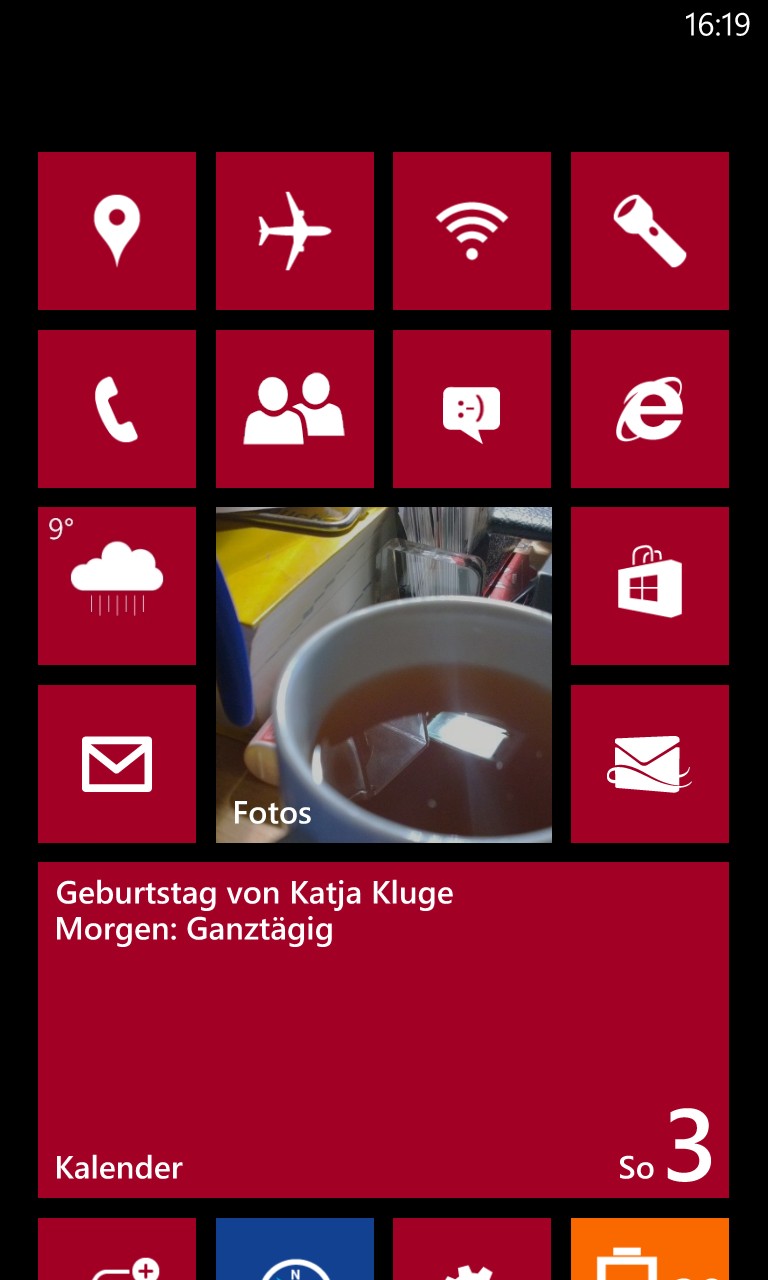Open the Outlook mail tile
Screen dimensions: 768x1280
[x=650, y=764]
